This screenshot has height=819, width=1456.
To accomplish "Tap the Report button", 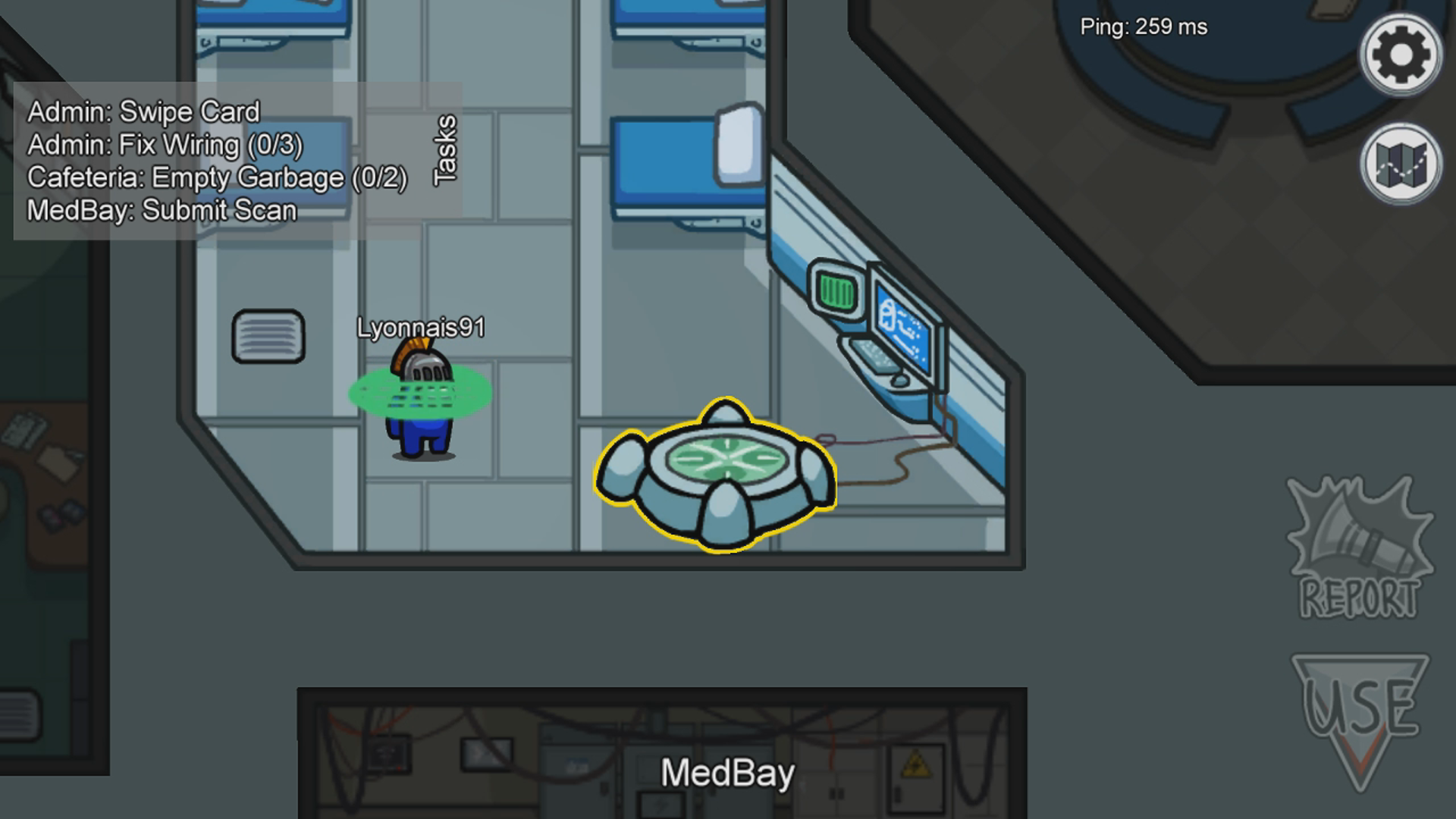I will tap(1359, 548).
